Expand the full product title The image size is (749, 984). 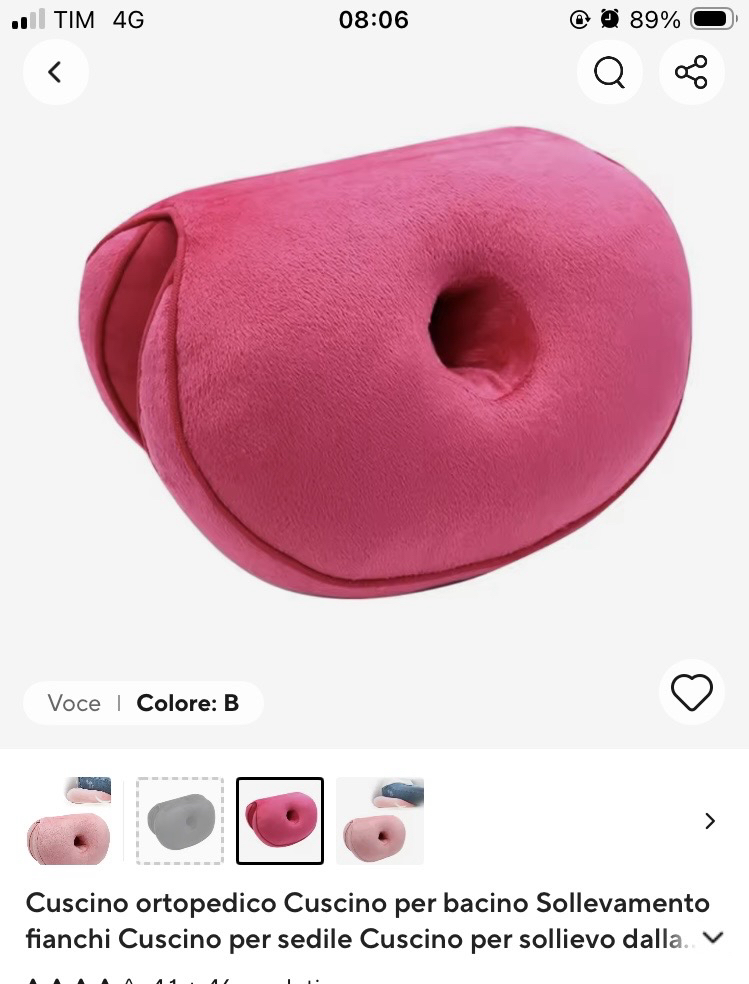click(x=712, y=938)
